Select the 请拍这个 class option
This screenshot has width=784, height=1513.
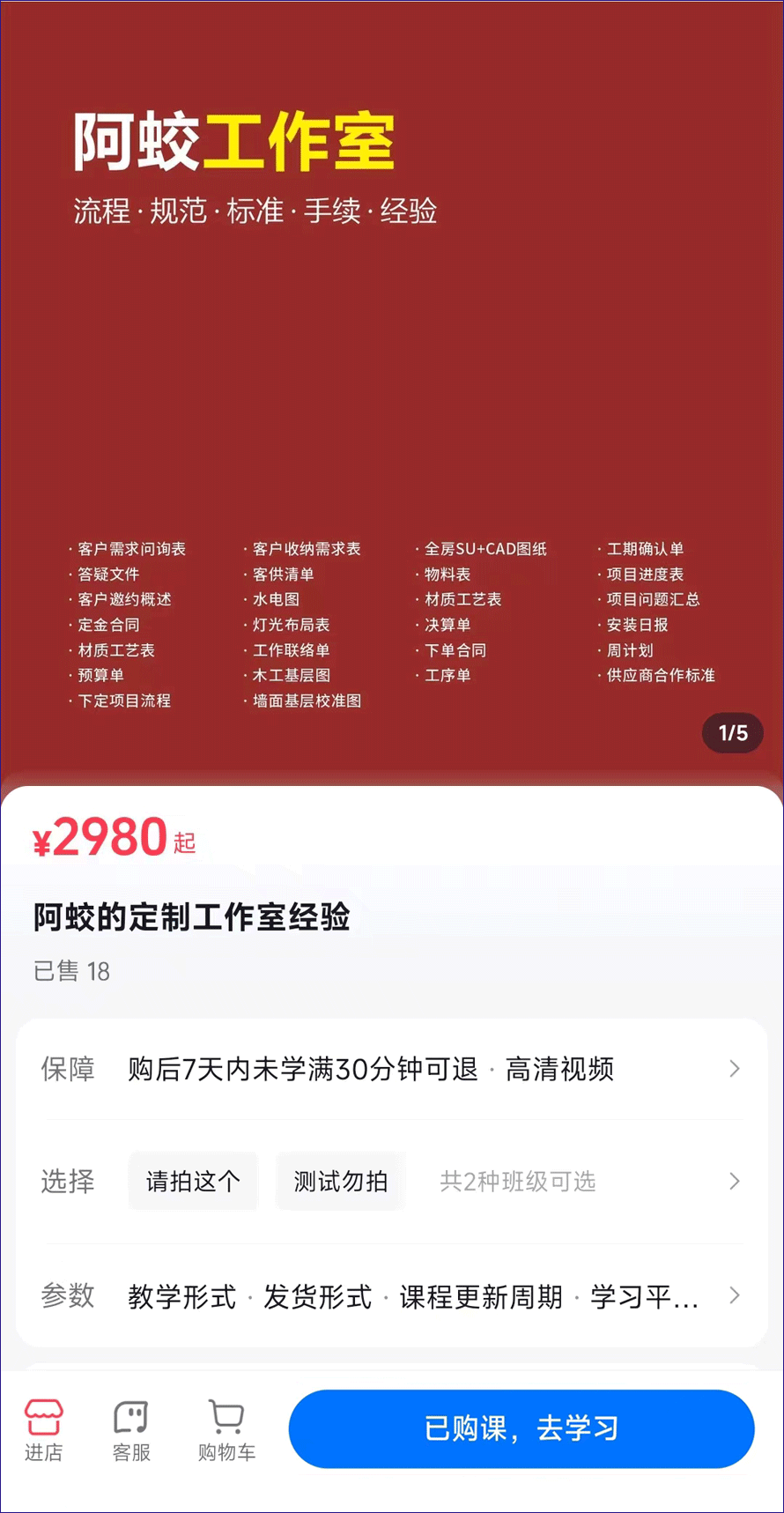[193, 1181]
